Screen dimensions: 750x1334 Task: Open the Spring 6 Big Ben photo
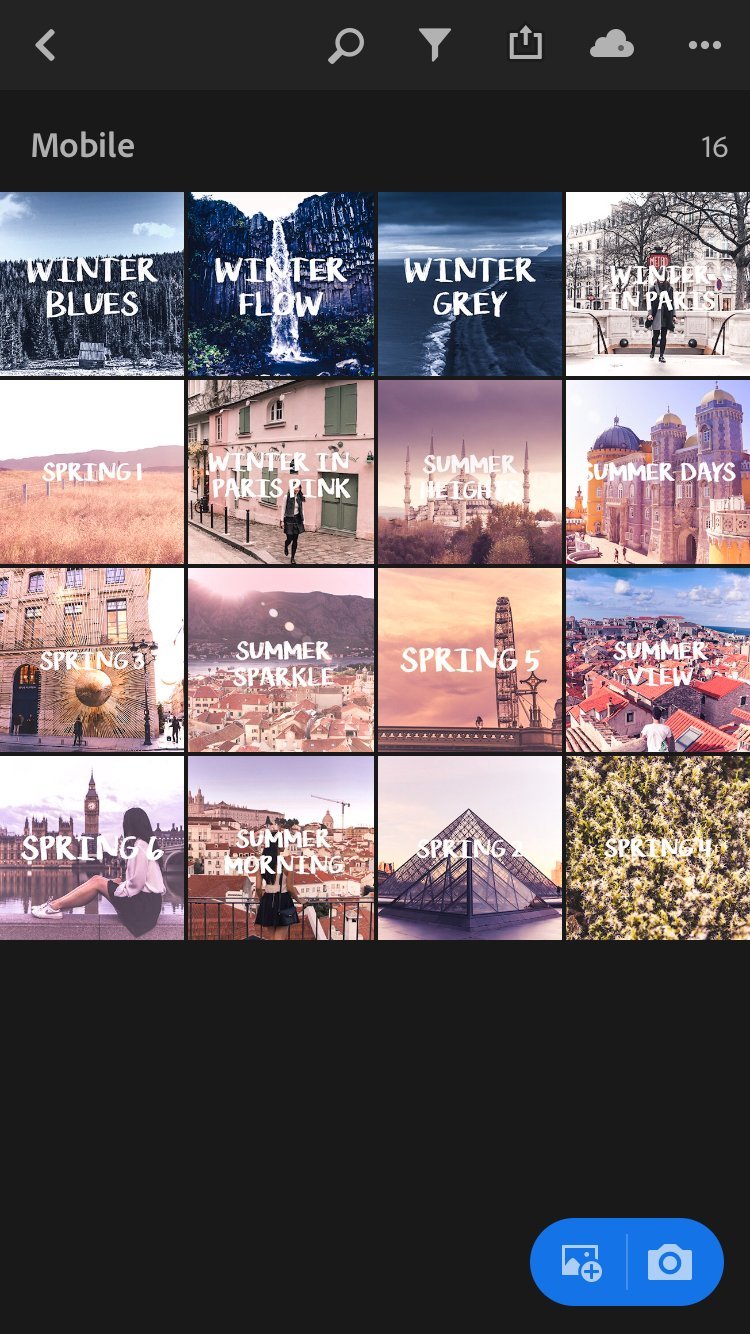92,848
